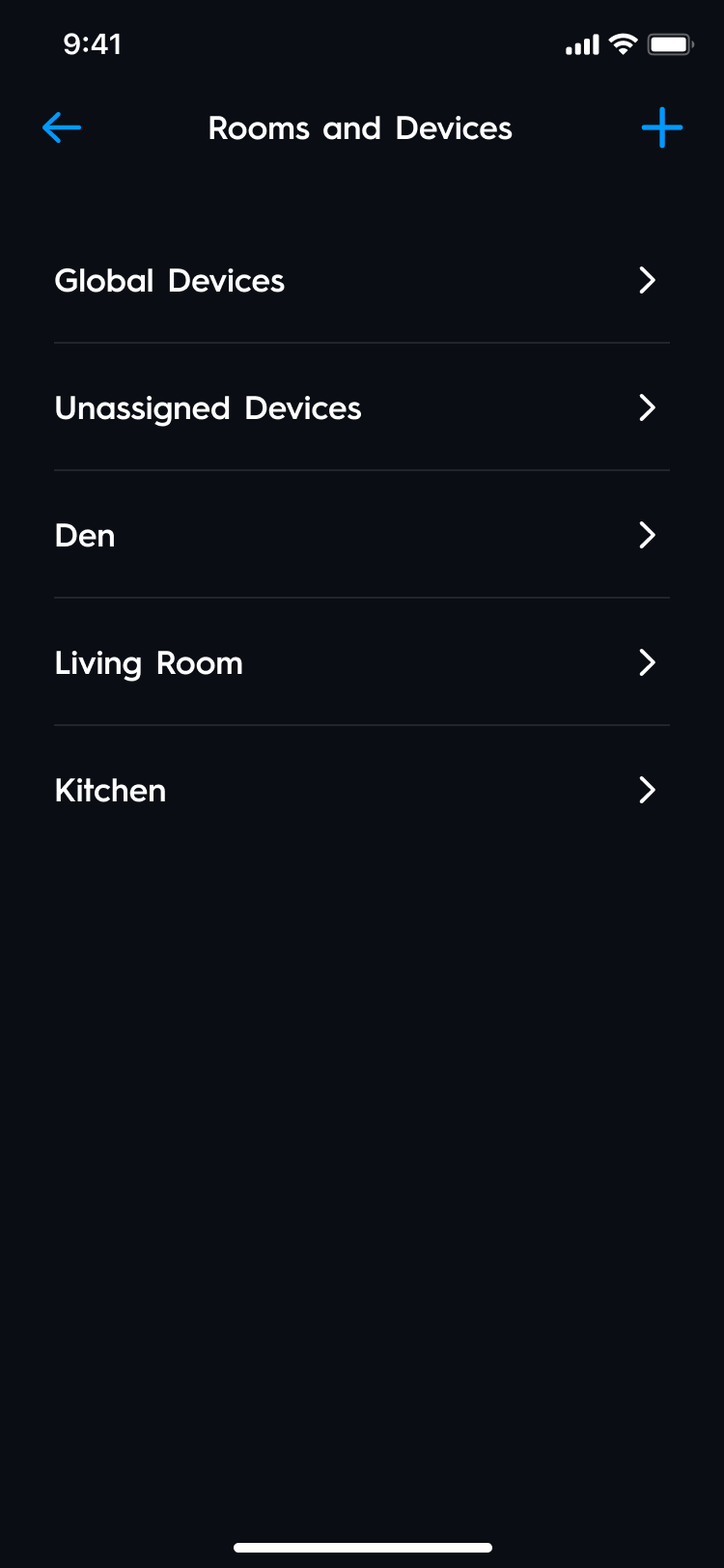724x1568 pixels.
Task: Expand the Unassigned Devices chevron
Action: coord(647,407)
